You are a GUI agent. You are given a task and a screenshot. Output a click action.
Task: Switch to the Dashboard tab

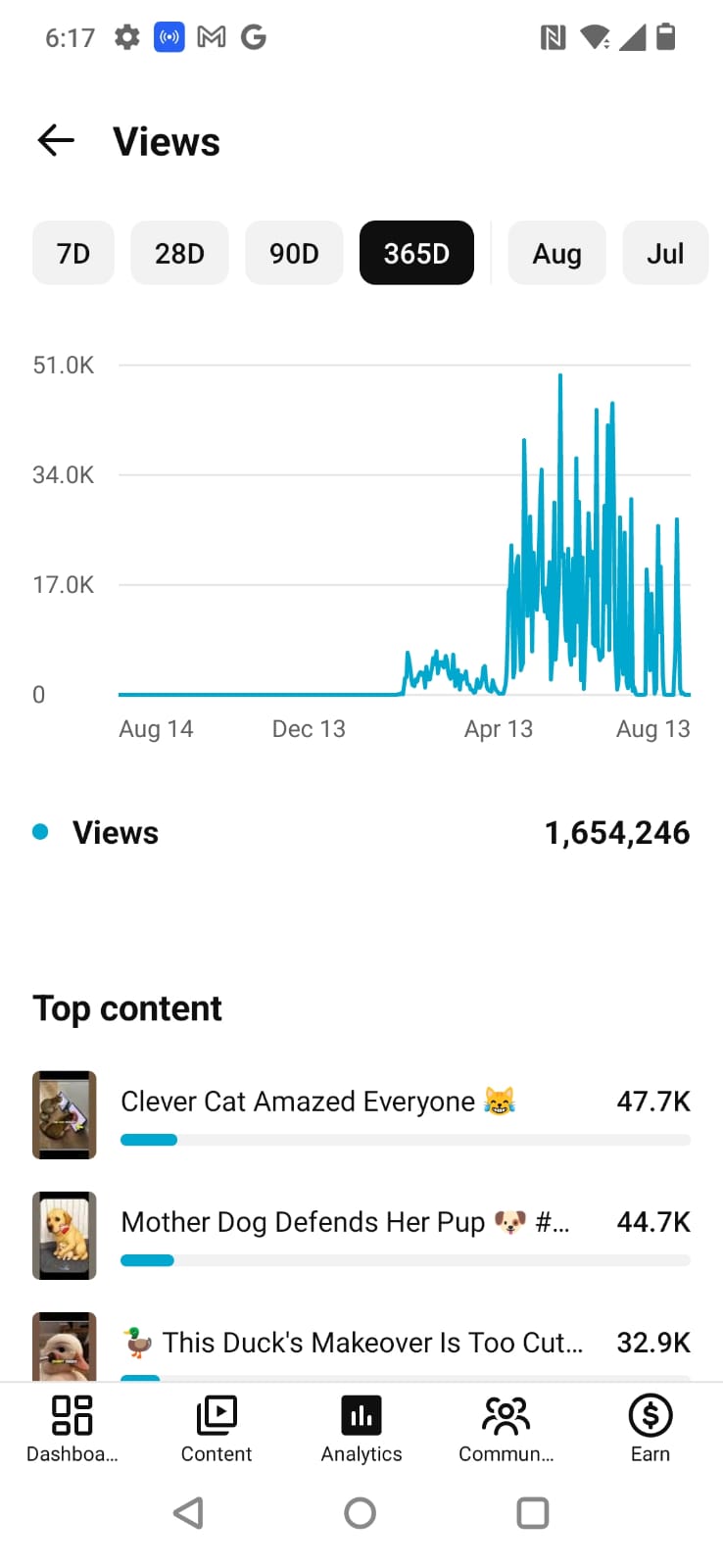click(x=72, y=1429)
